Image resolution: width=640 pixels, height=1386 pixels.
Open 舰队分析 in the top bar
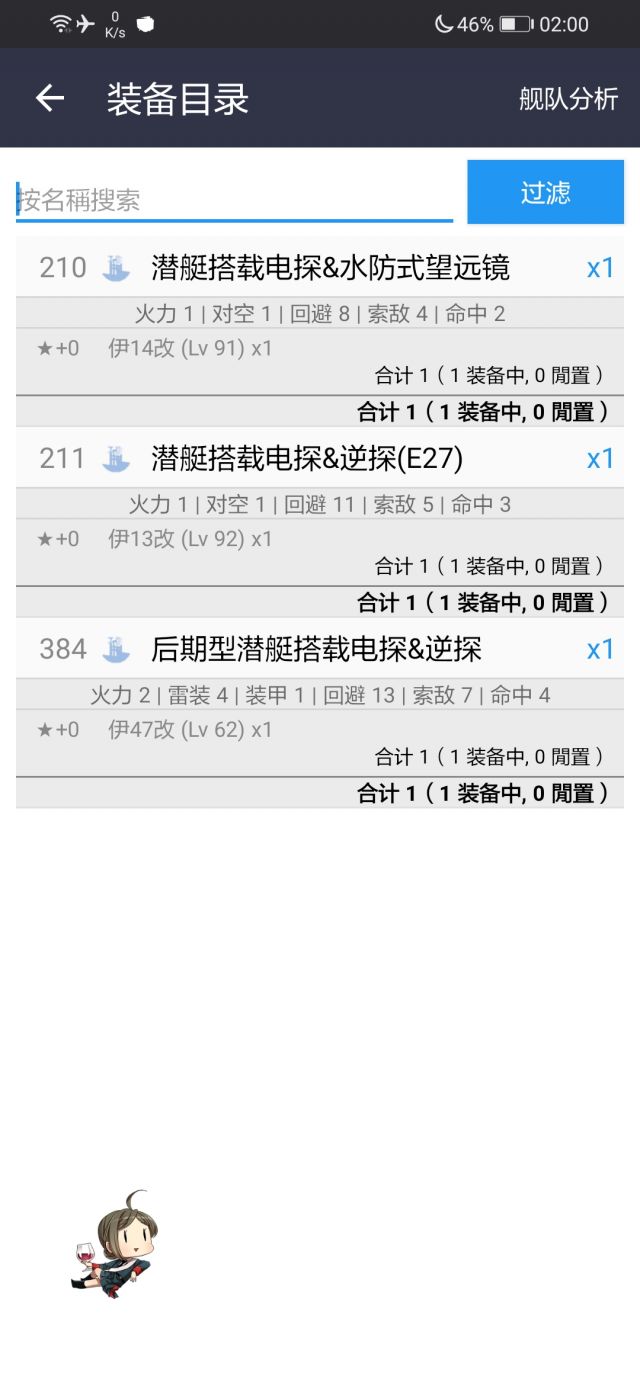(x=568, y=98)
